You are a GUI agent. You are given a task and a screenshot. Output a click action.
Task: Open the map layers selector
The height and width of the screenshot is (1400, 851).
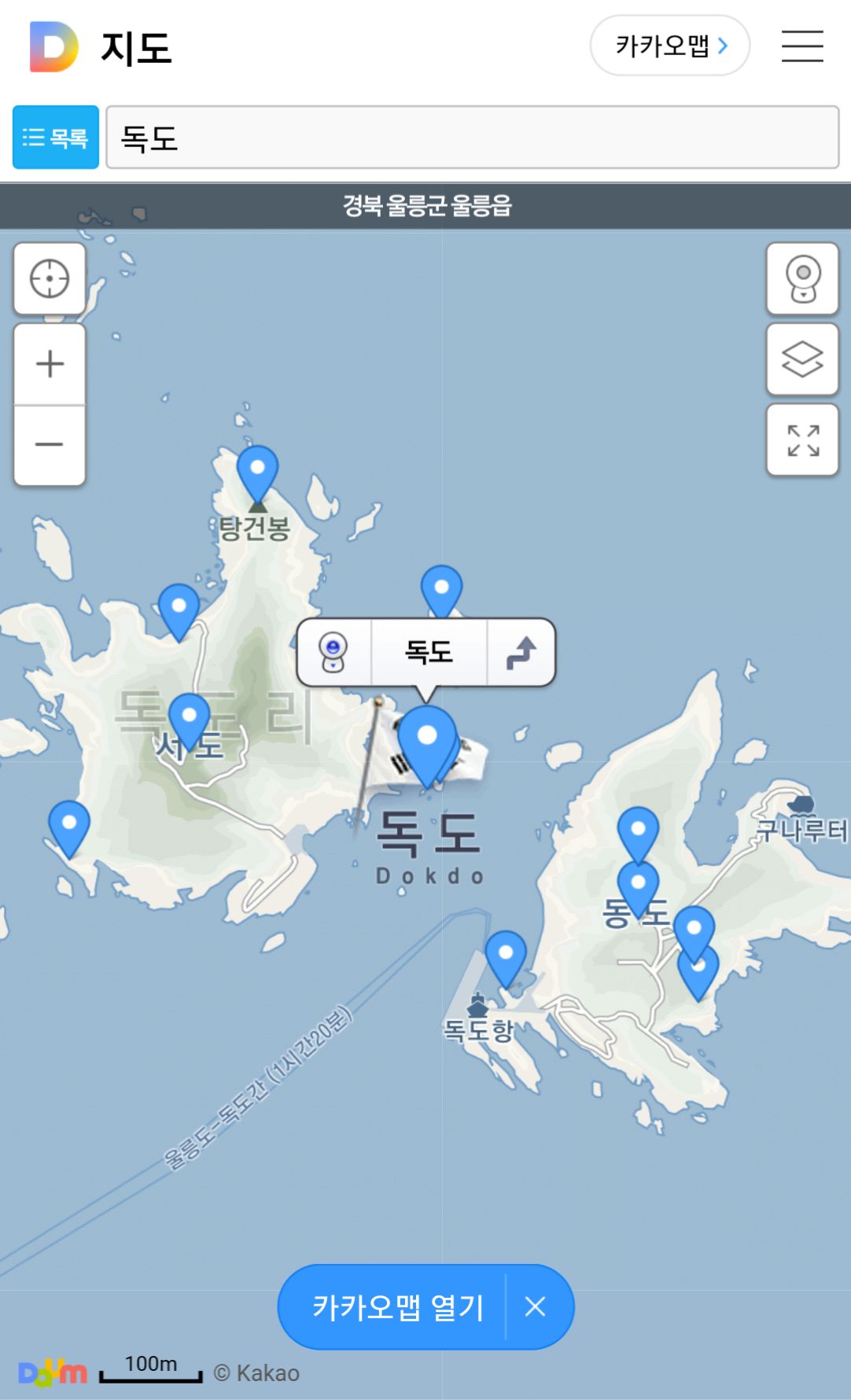click(x=802, y=359)
